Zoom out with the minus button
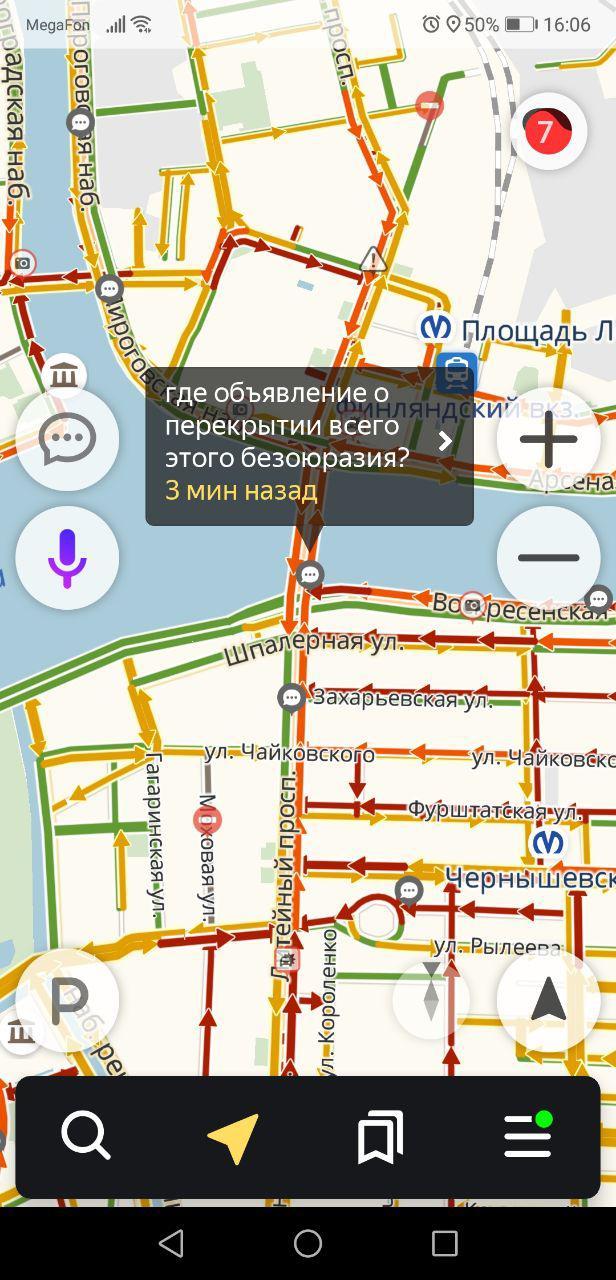The image size is (616, 1280). (548, 558)
